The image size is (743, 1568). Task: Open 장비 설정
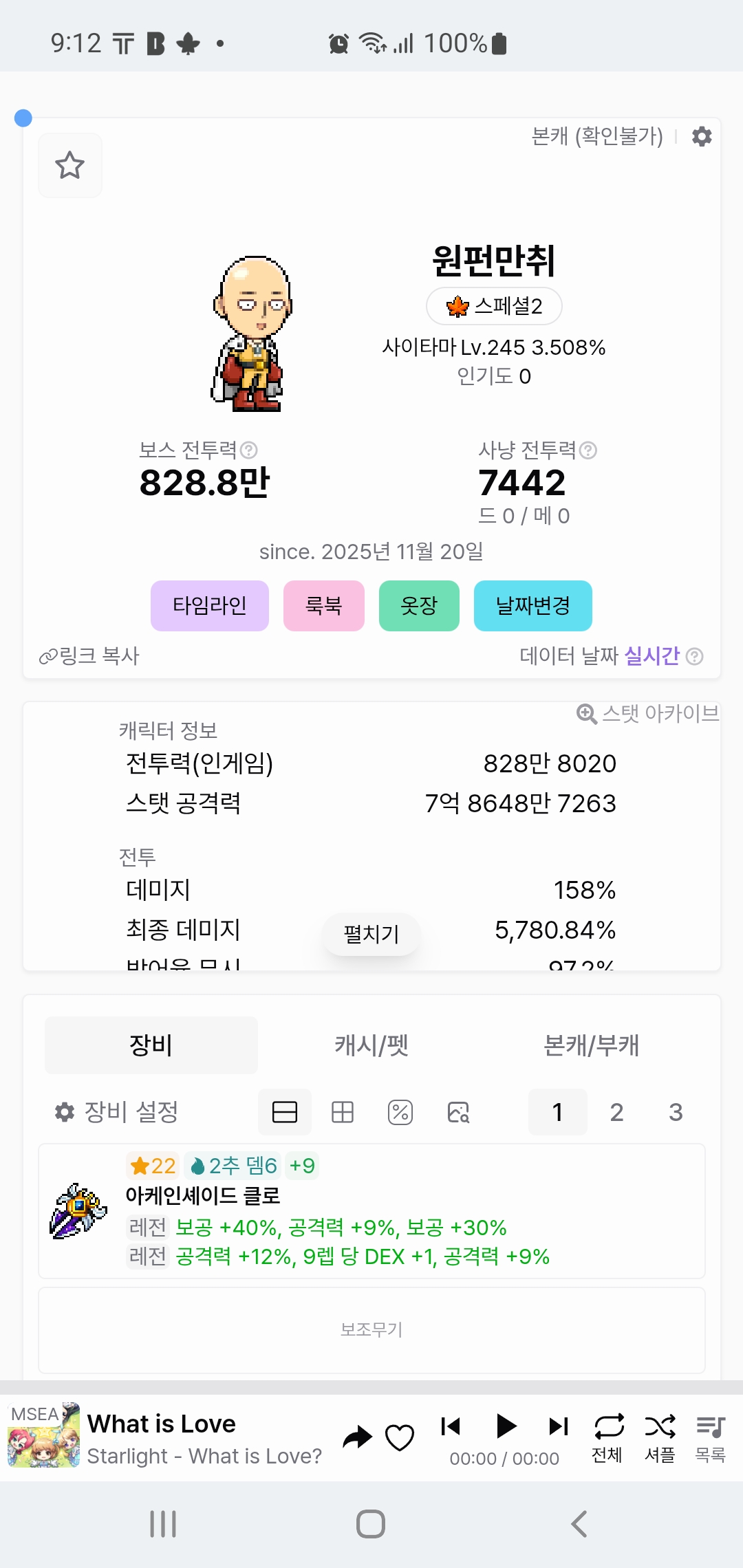click(117, 1111)
